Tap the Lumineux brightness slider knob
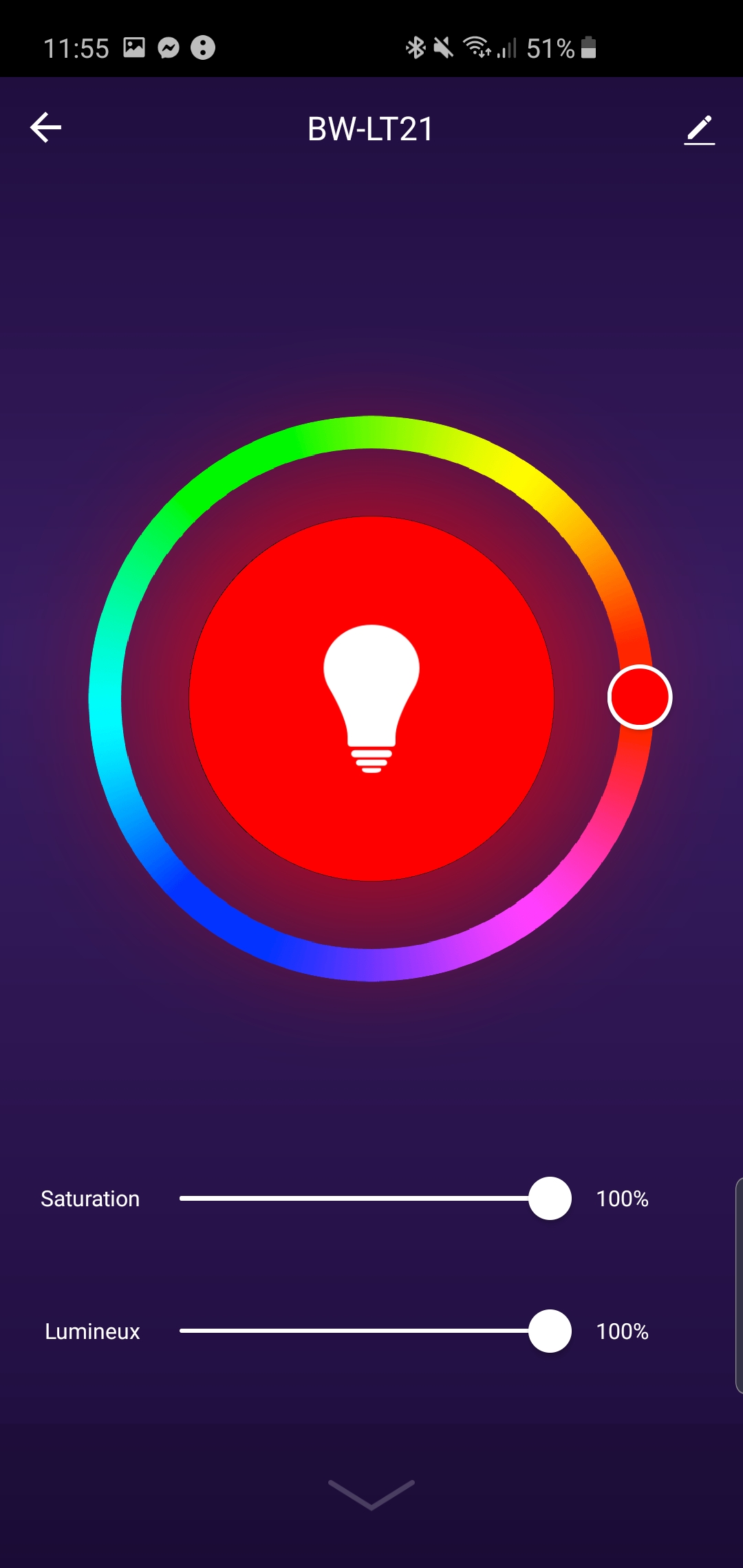The height and width of the screenshot is (1568, 743). pyautogui.click(x=550, y=1331)
